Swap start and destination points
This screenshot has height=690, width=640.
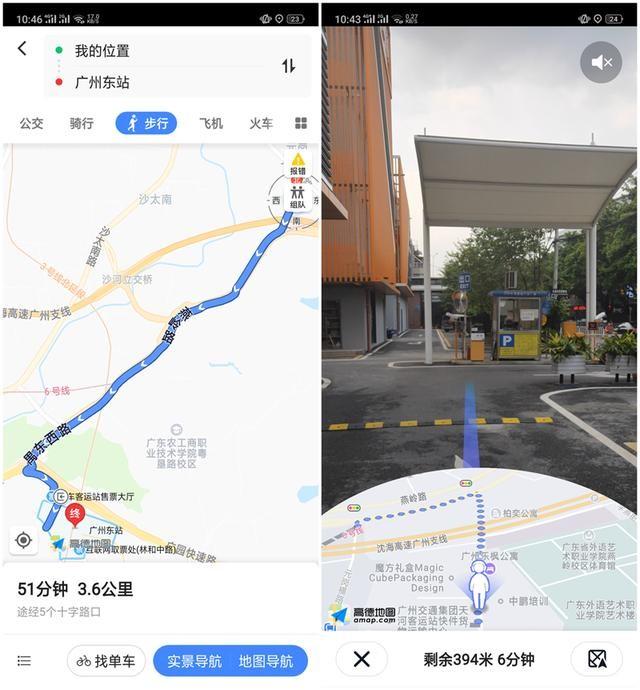(288, 66)
